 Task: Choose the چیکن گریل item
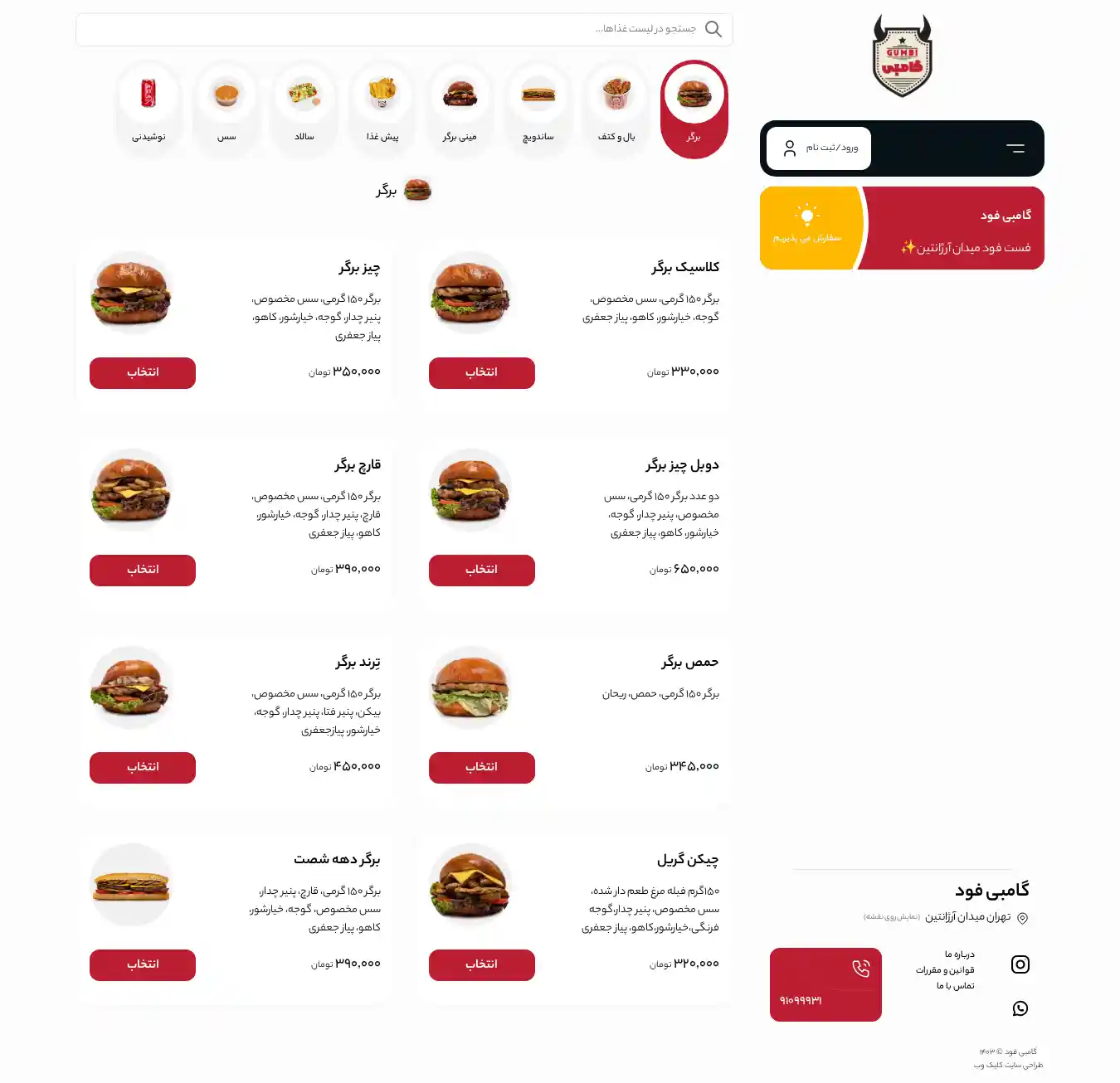pos(481,965)
